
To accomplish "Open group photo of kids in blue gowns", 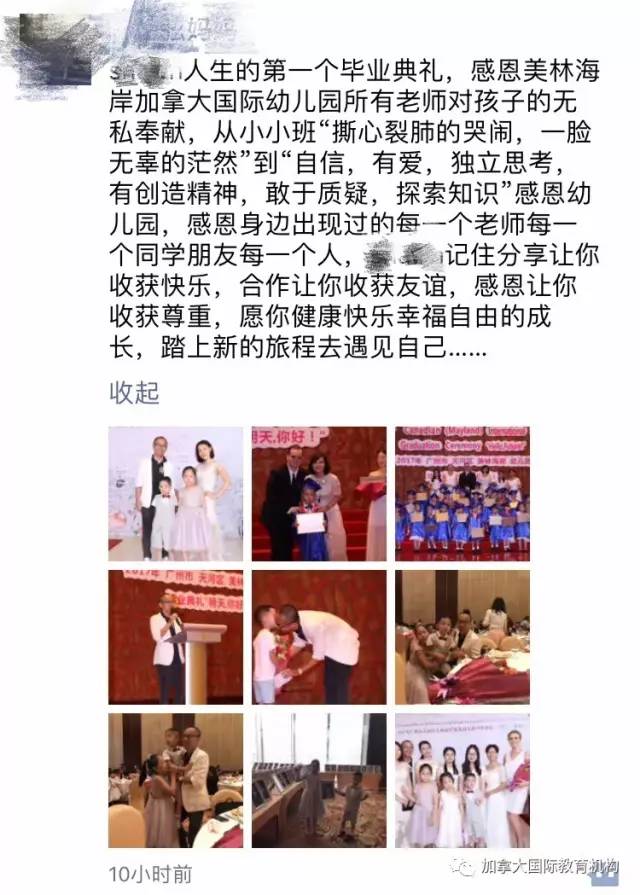I will (462, 494).
